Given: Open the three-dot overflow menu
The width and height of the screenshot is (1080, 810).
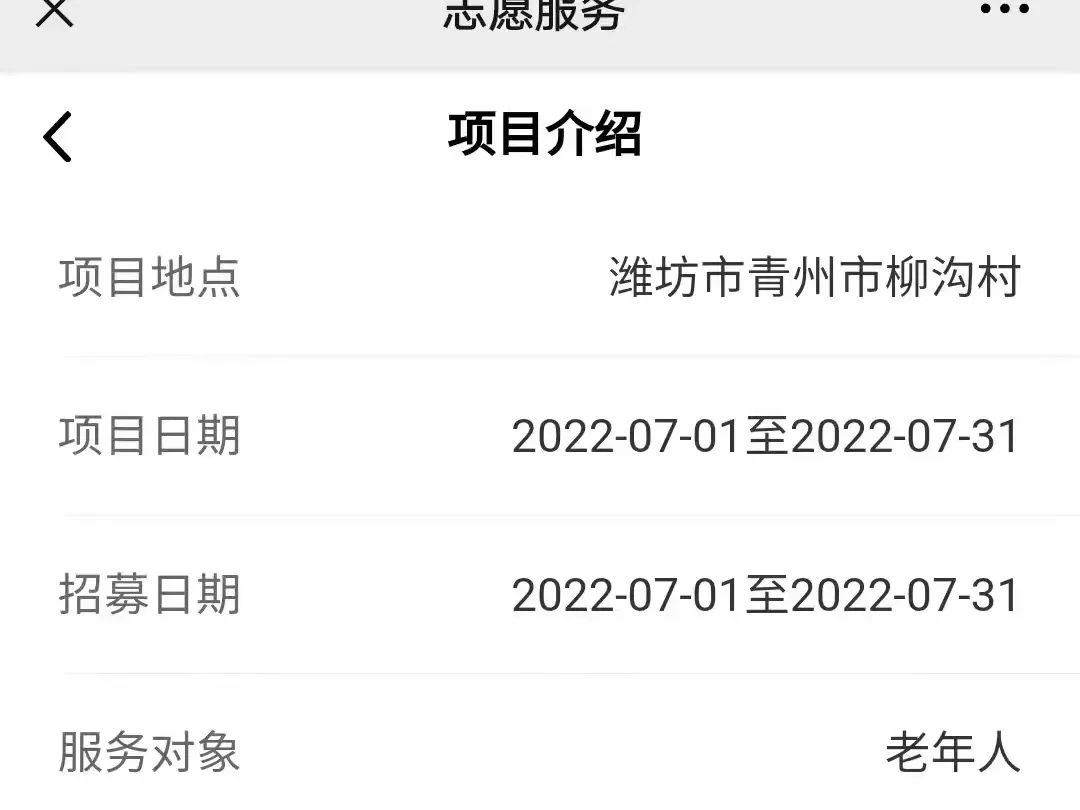Looking at the screenshot, I should coord(1004,10).
